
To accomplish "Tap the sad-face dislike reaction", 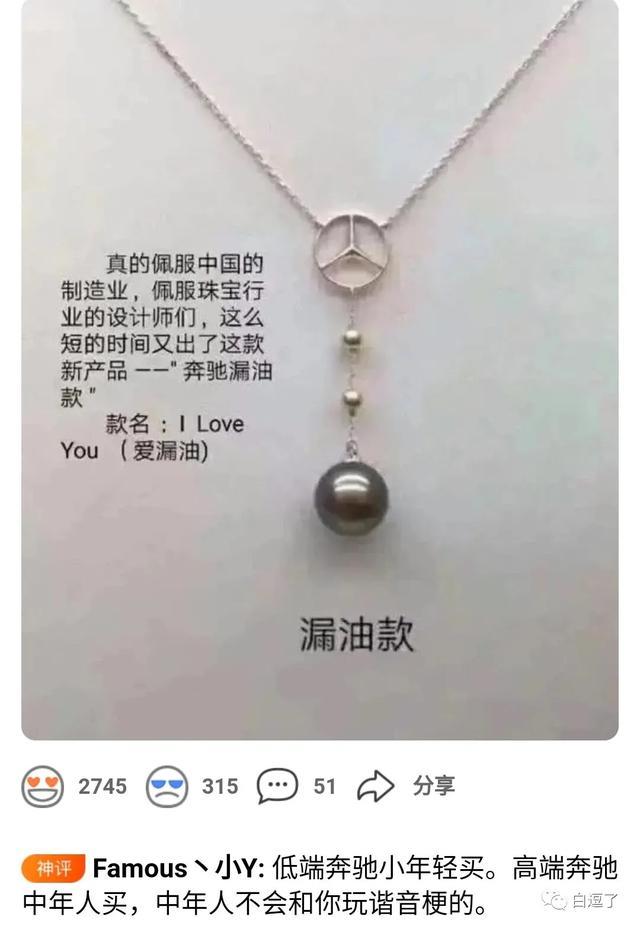I will tap(168, 786).
